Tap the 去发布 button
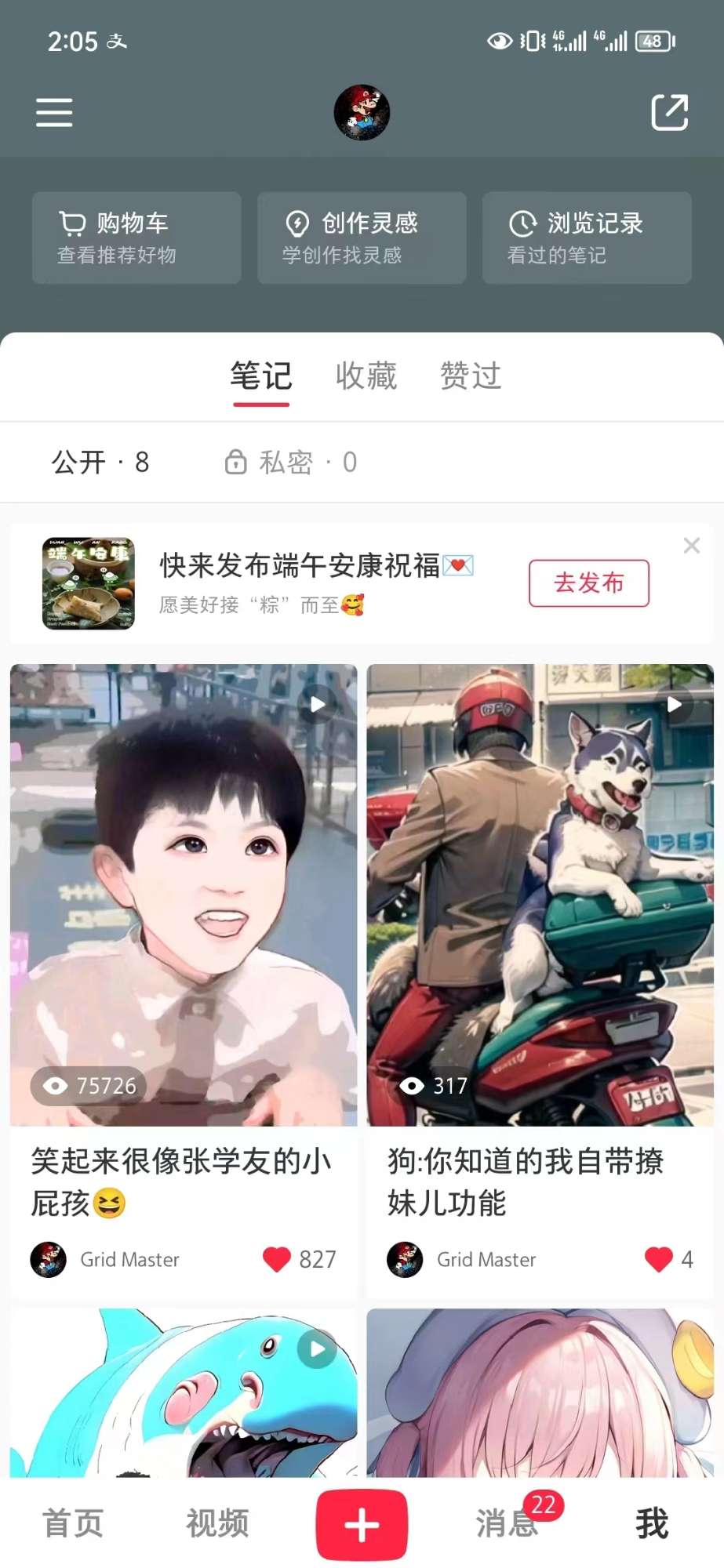 point(588,583)
